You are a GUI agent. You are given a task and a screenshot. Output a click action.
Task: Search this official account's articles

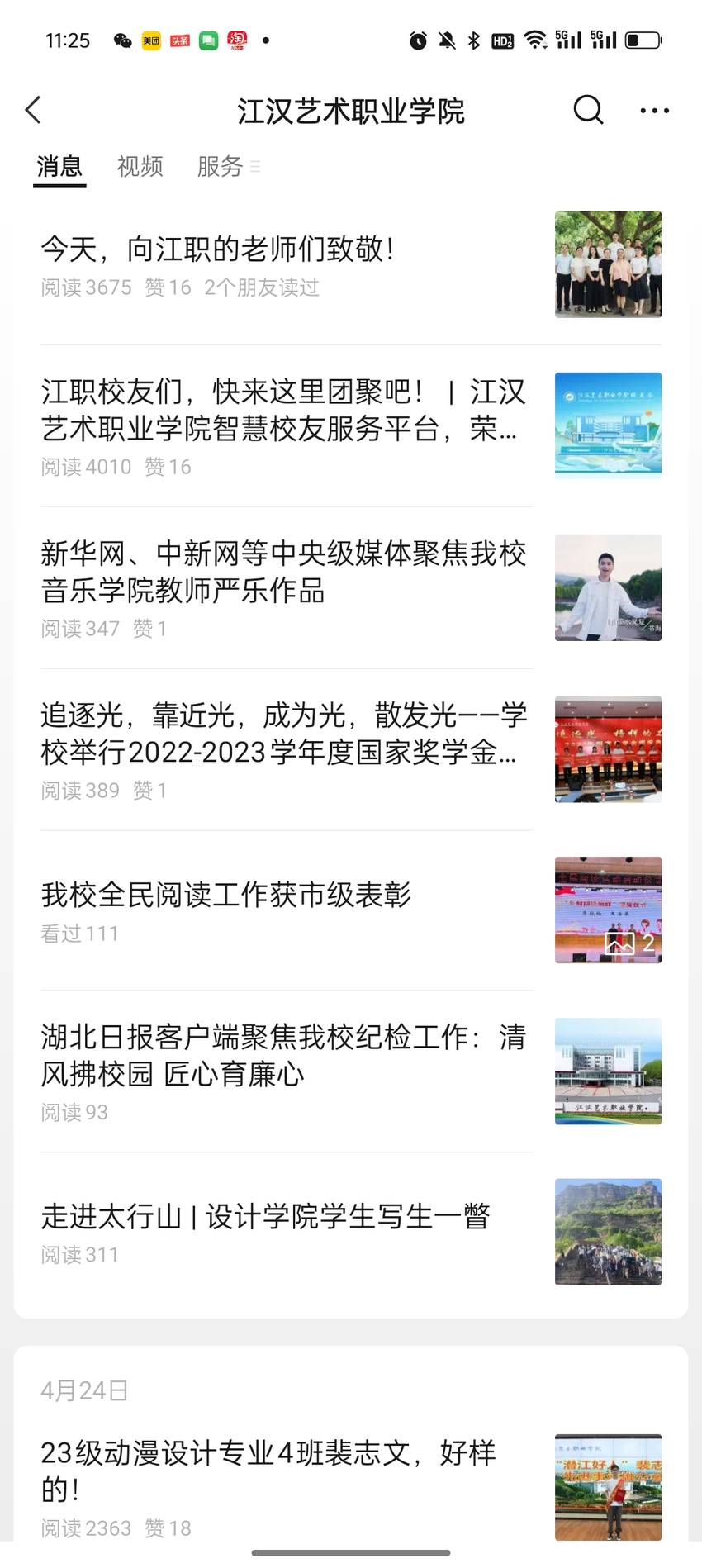click(588, 110)
